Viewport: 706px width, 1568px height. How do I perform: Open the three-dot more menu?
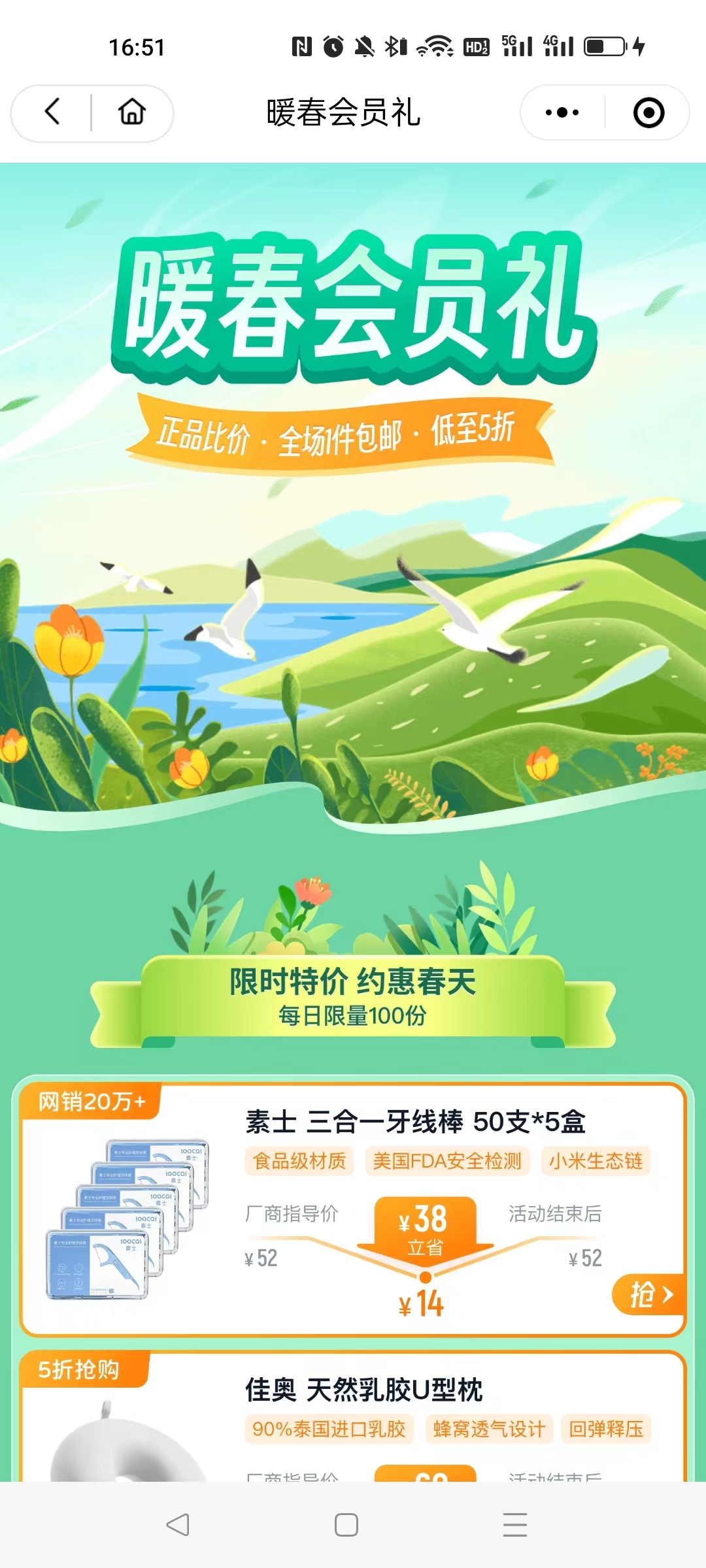(562, 112)
